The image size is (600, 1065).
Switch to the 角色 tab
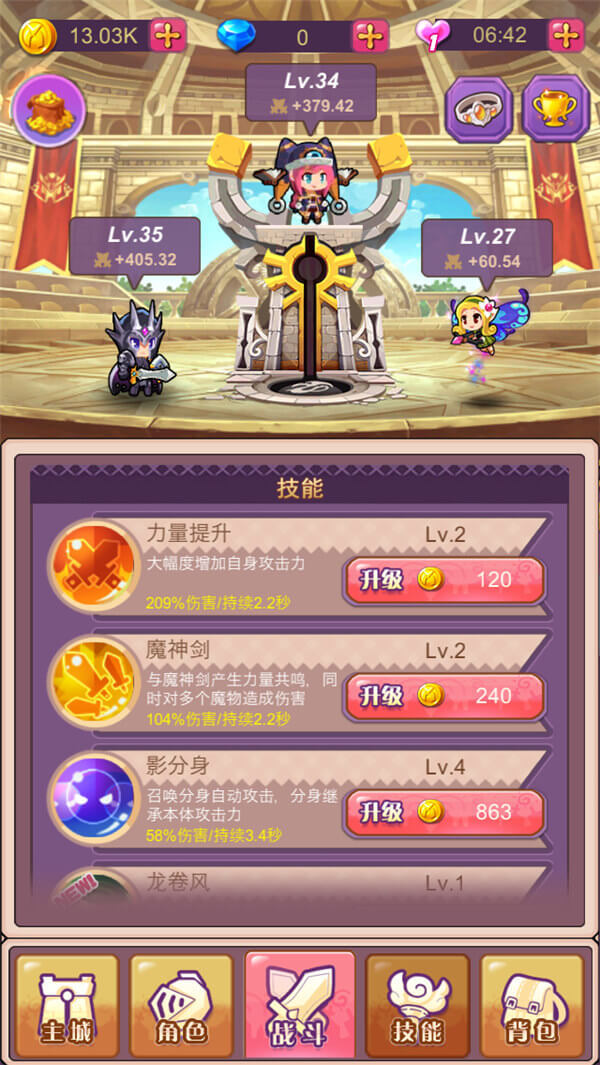[182, 1005]
